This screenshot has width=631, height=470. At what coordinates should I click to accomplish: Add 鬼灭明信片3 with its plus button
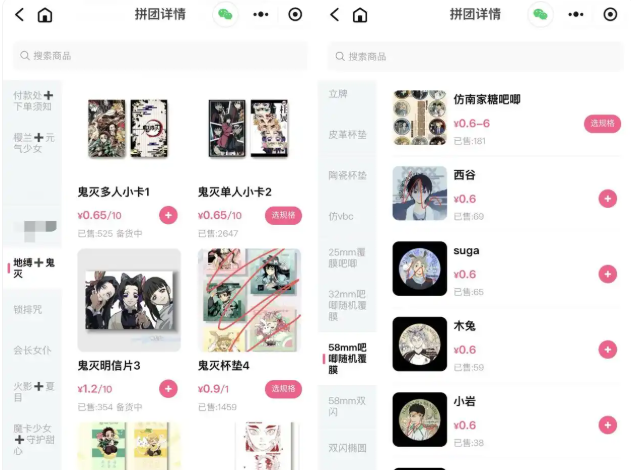168,388
